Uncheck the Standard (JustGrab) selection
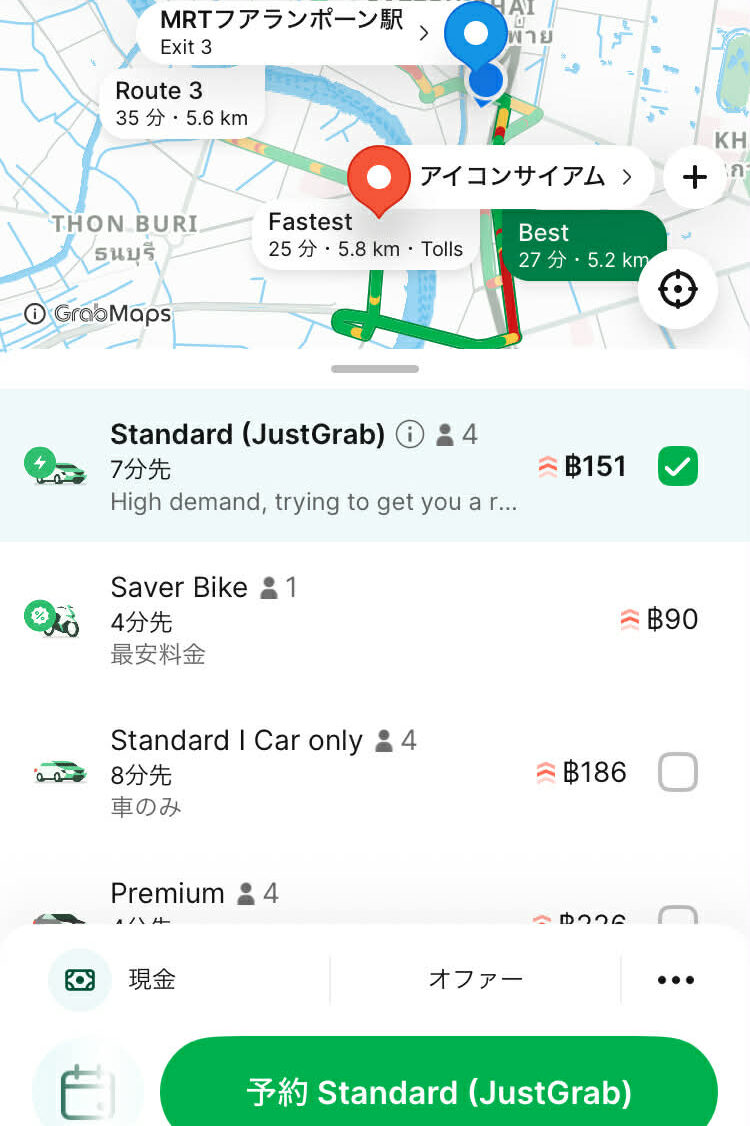Image resolution: width=750 pixels, height=1126 pixels. pyautogui.click(x=677, y=466)
